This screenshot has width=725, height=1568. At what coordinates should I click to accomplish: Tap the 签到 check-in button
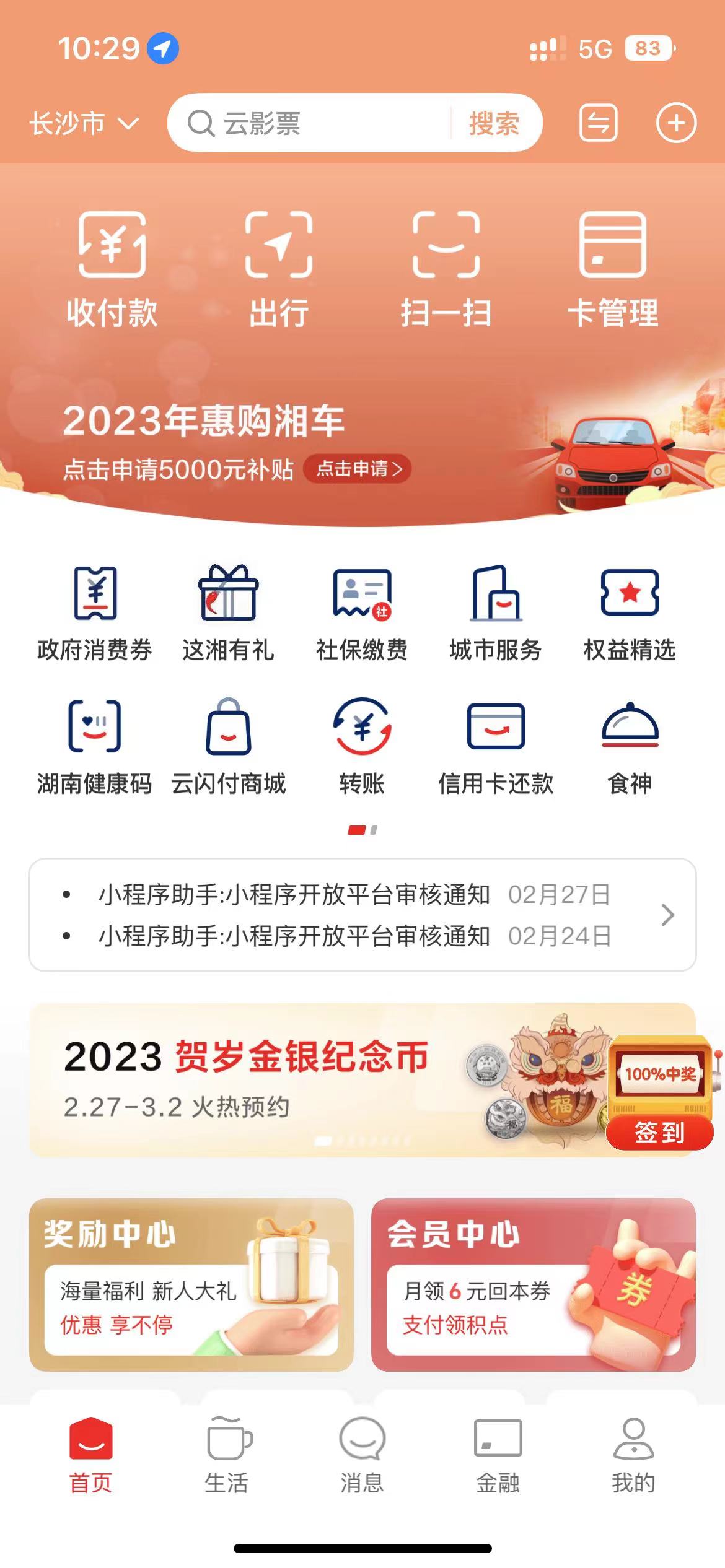(x=659, y=1133)
